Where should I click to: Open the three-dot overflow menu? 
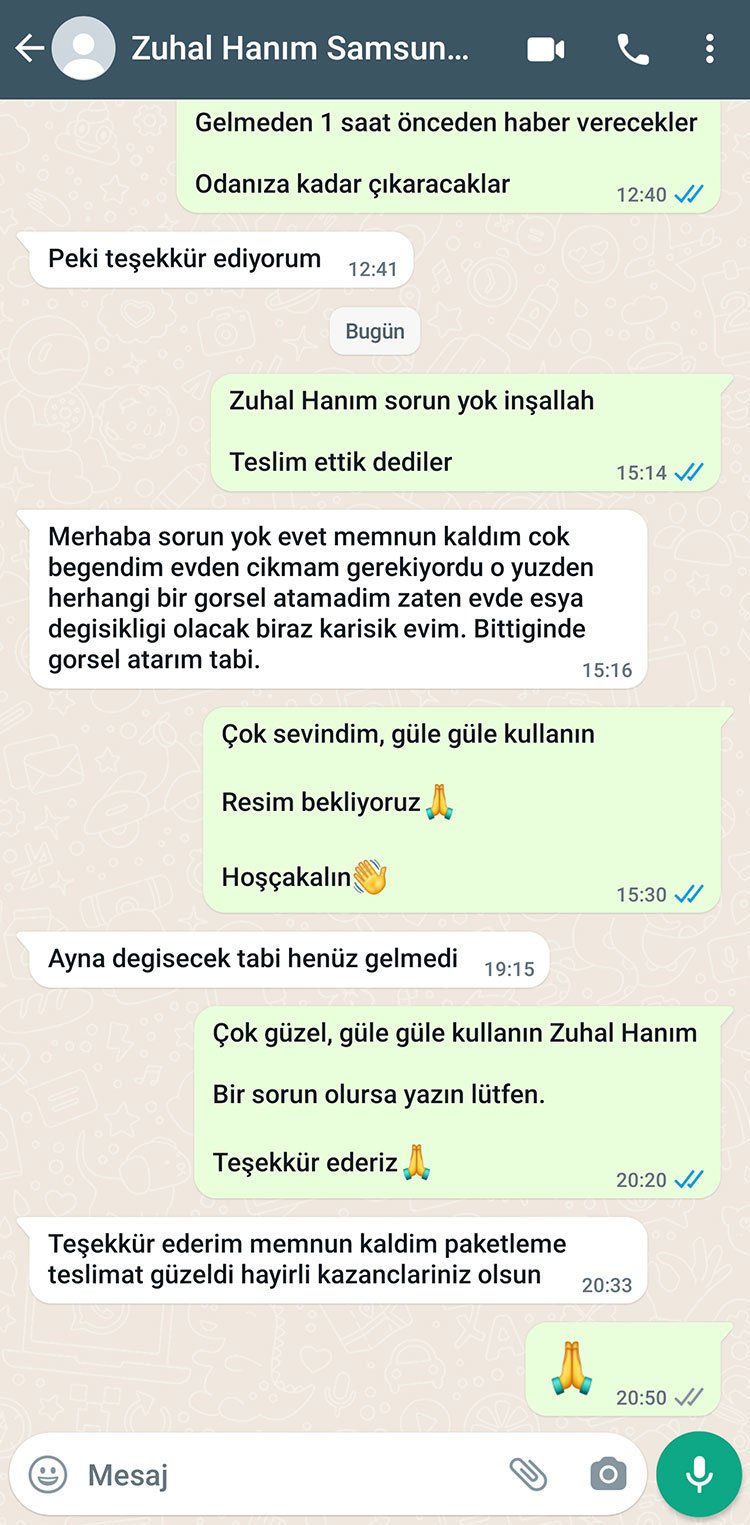coord(709,49)
